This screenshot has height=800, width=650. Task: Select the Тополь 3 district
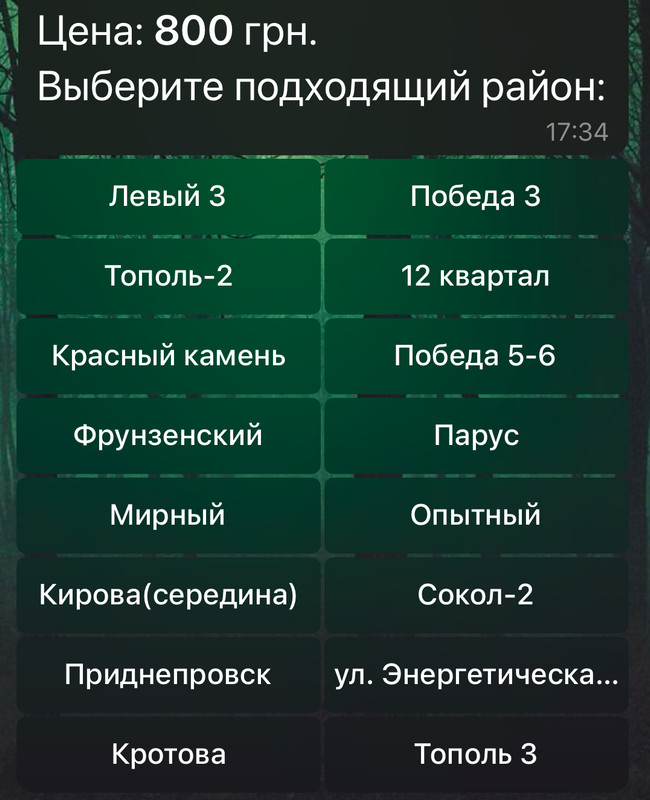tap(476, 754)
